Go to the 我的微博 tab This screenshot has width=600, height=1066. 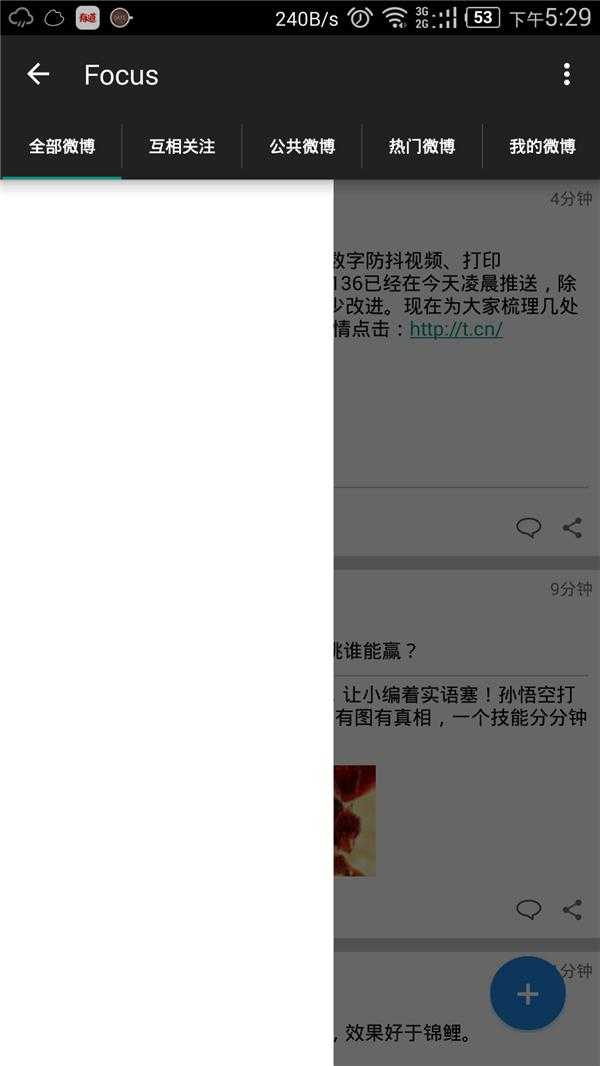542,146
